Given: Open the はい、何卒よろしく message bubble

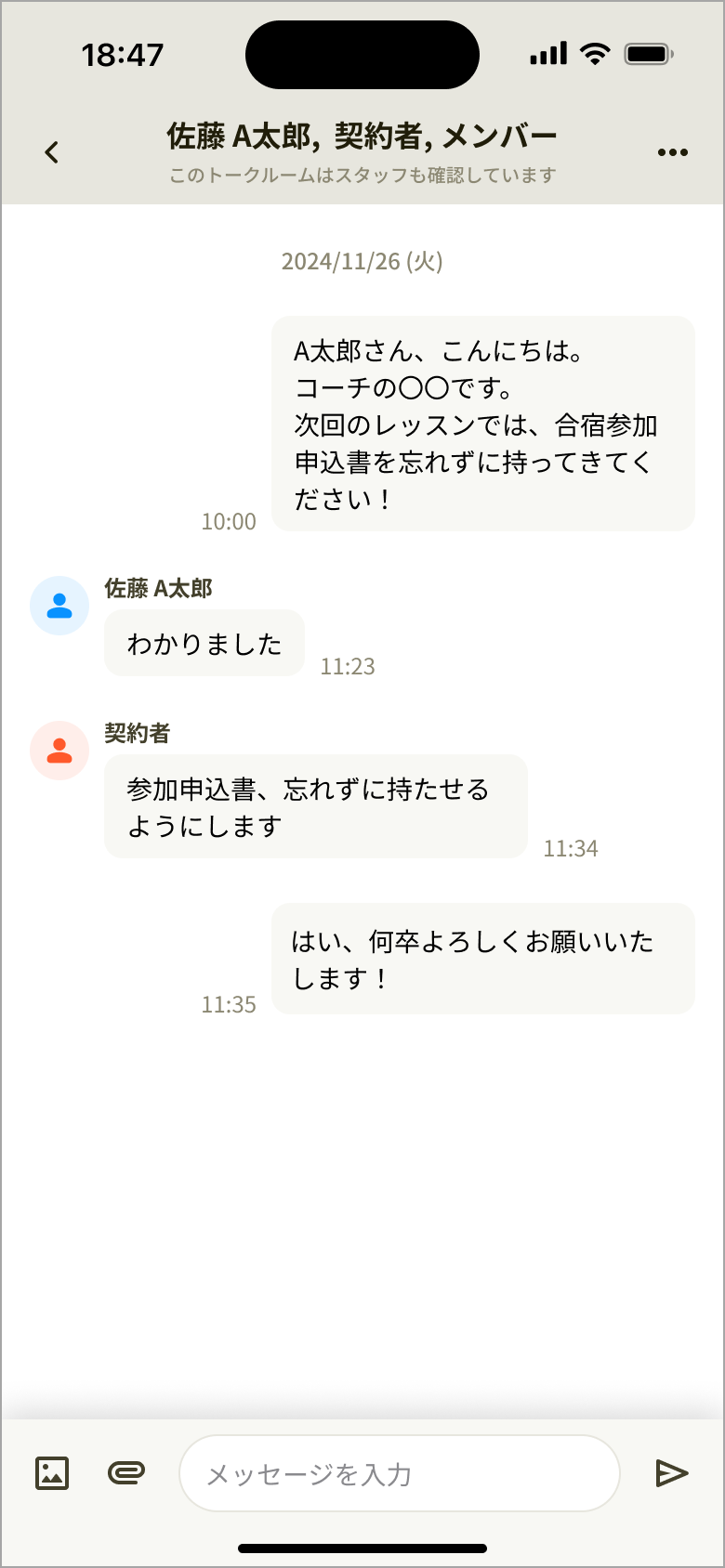Looking at the screenshot, I should point(481,958).
